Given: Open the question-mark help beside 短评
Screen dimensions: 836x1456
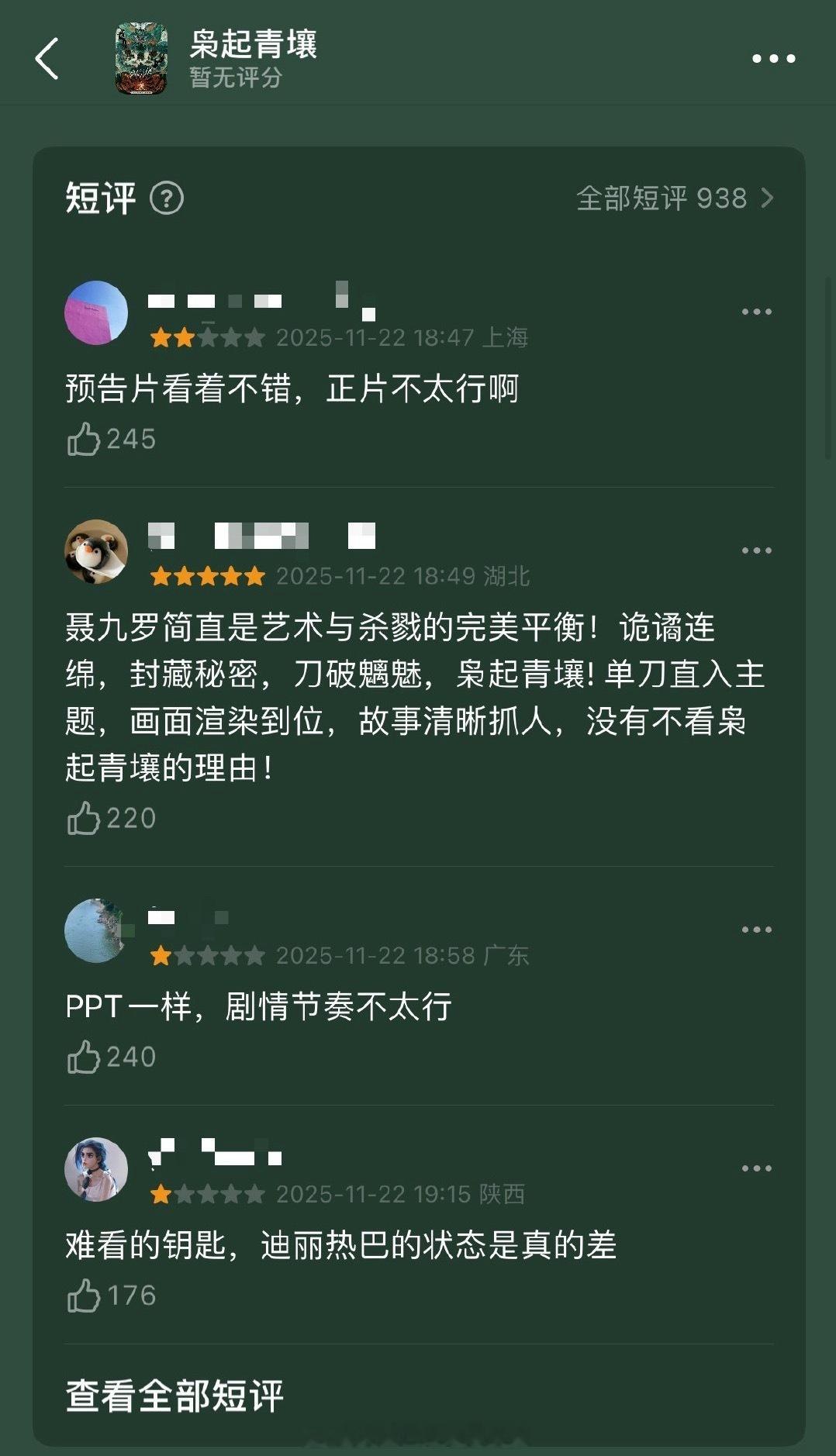Looking at the screenshot, I should click(x=168, y=199).
